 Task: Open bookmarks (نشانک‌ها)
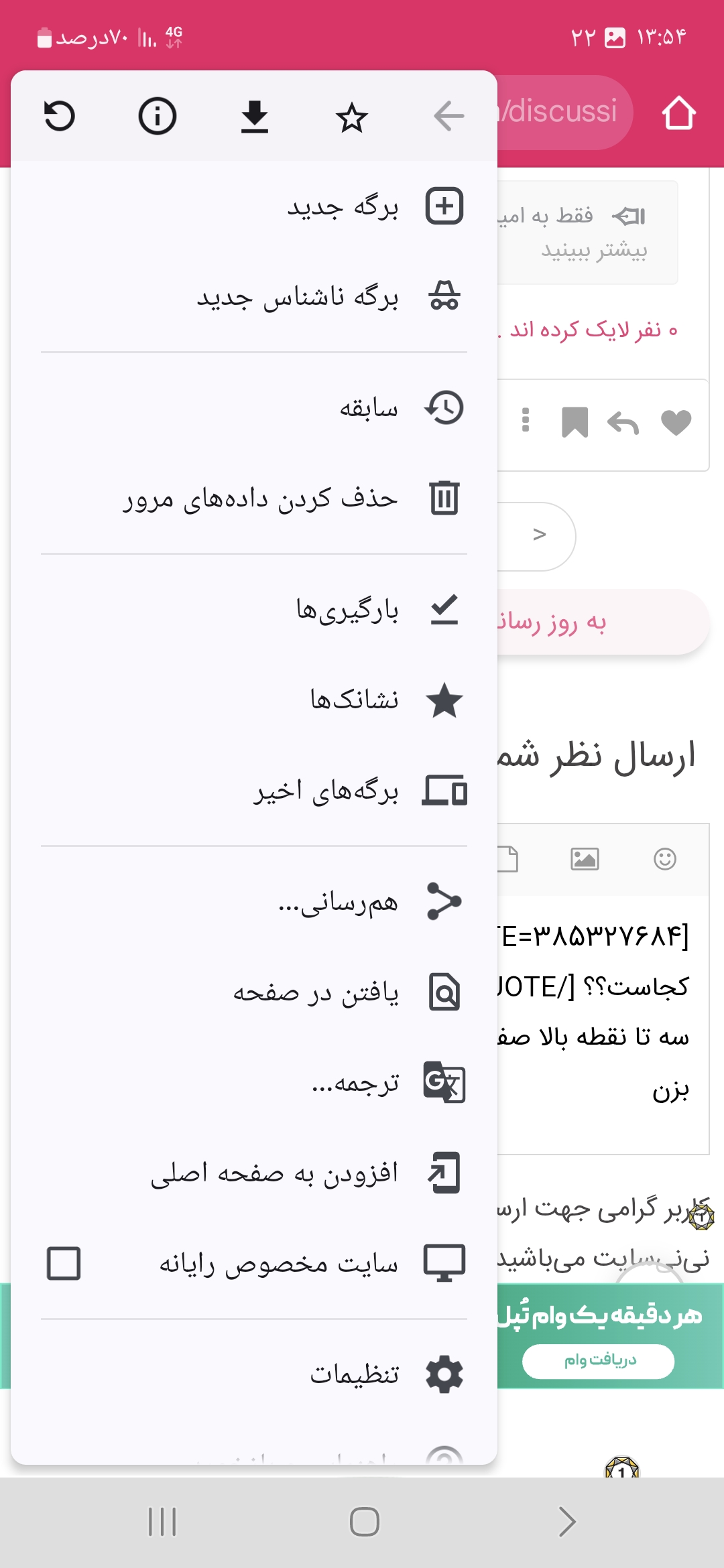click(354, 700)
